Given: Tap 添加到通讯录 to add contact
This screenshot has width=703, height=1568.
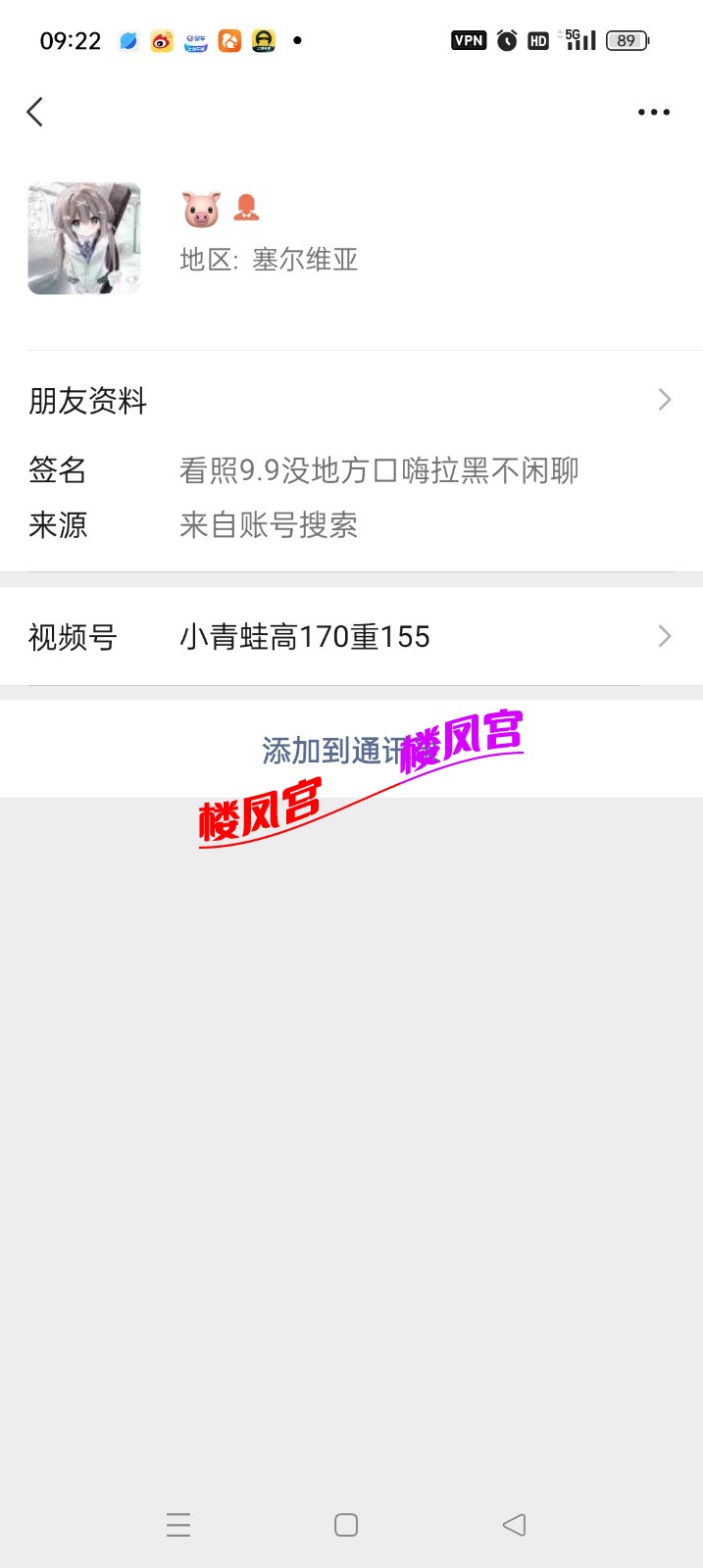Looking at the screenshot, I should (x=335, y=751).
